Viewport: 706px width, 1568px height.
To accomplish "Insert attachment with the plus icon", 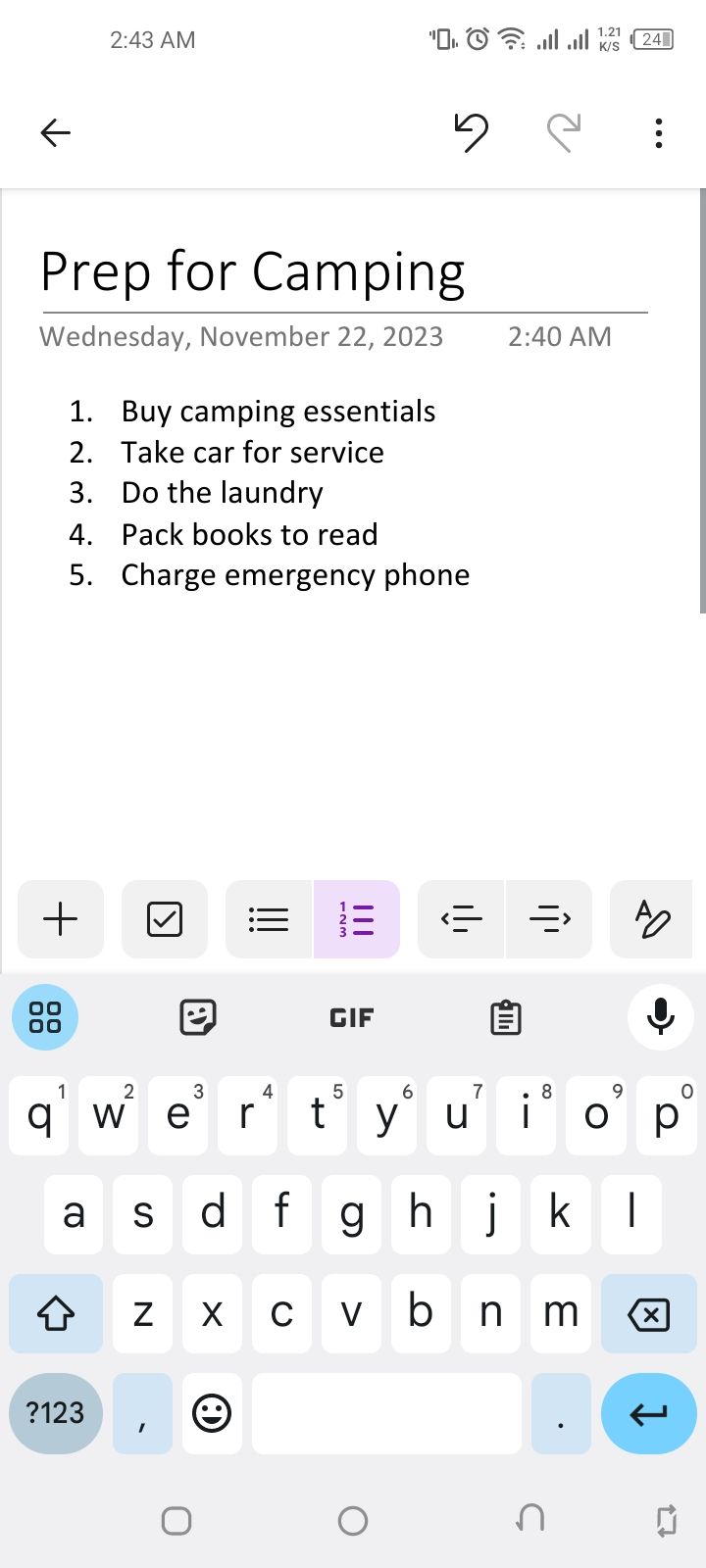I will tap(60, 919).
